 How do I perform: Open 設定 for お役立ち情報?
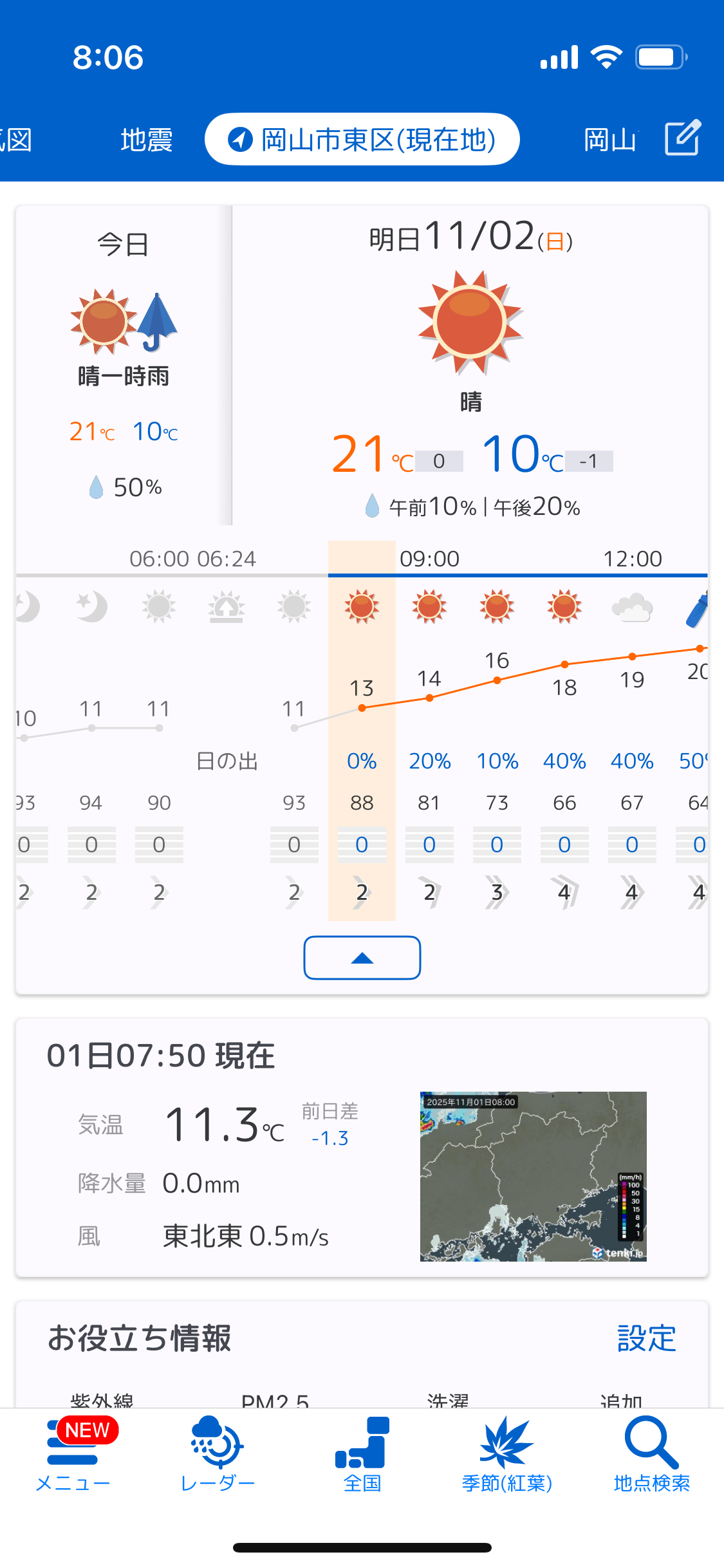click(x=646, y=1338)
